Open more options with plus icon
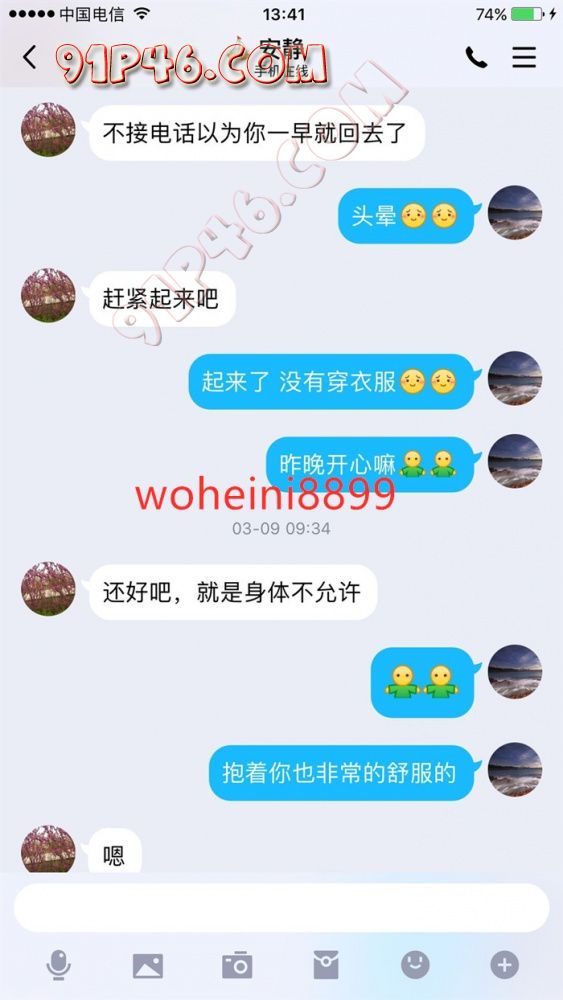Image resolution: width=563 pixels, height=1000 pixels. 504,965
